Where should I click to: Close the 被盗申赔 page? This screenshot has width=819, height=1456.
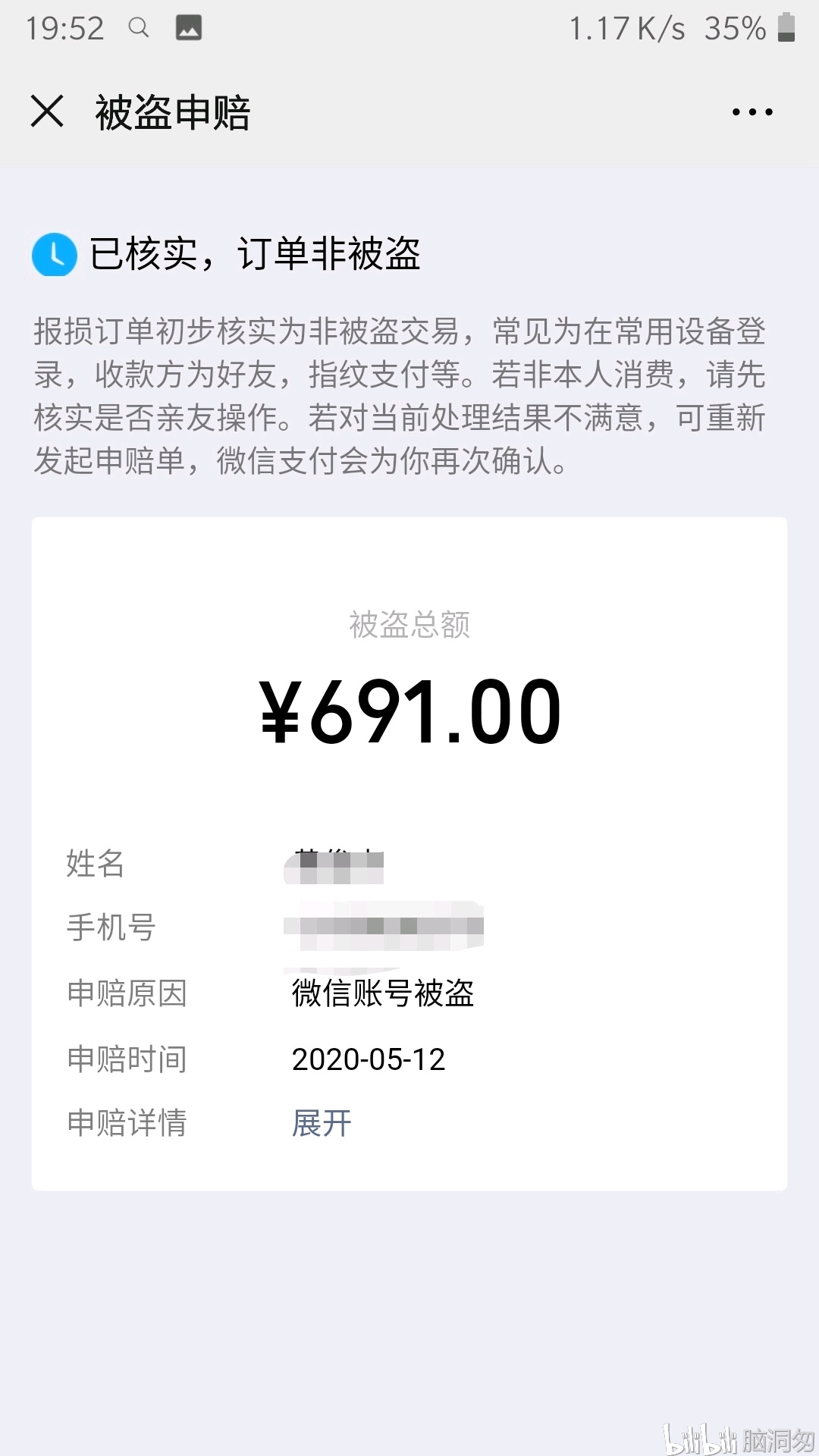click(47, 111)
